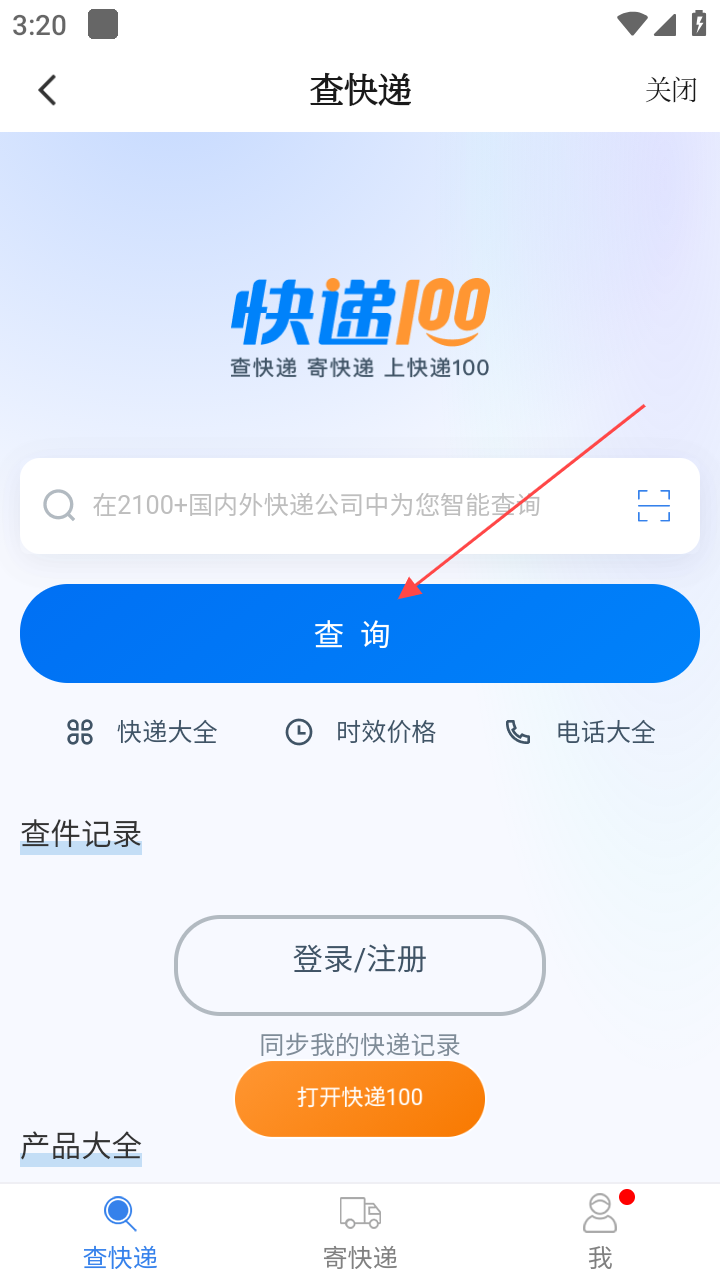Open 时效价格 delivery time and price
Image resolution: width=720 pixels, height=1280 pixels.
point(361,732)
